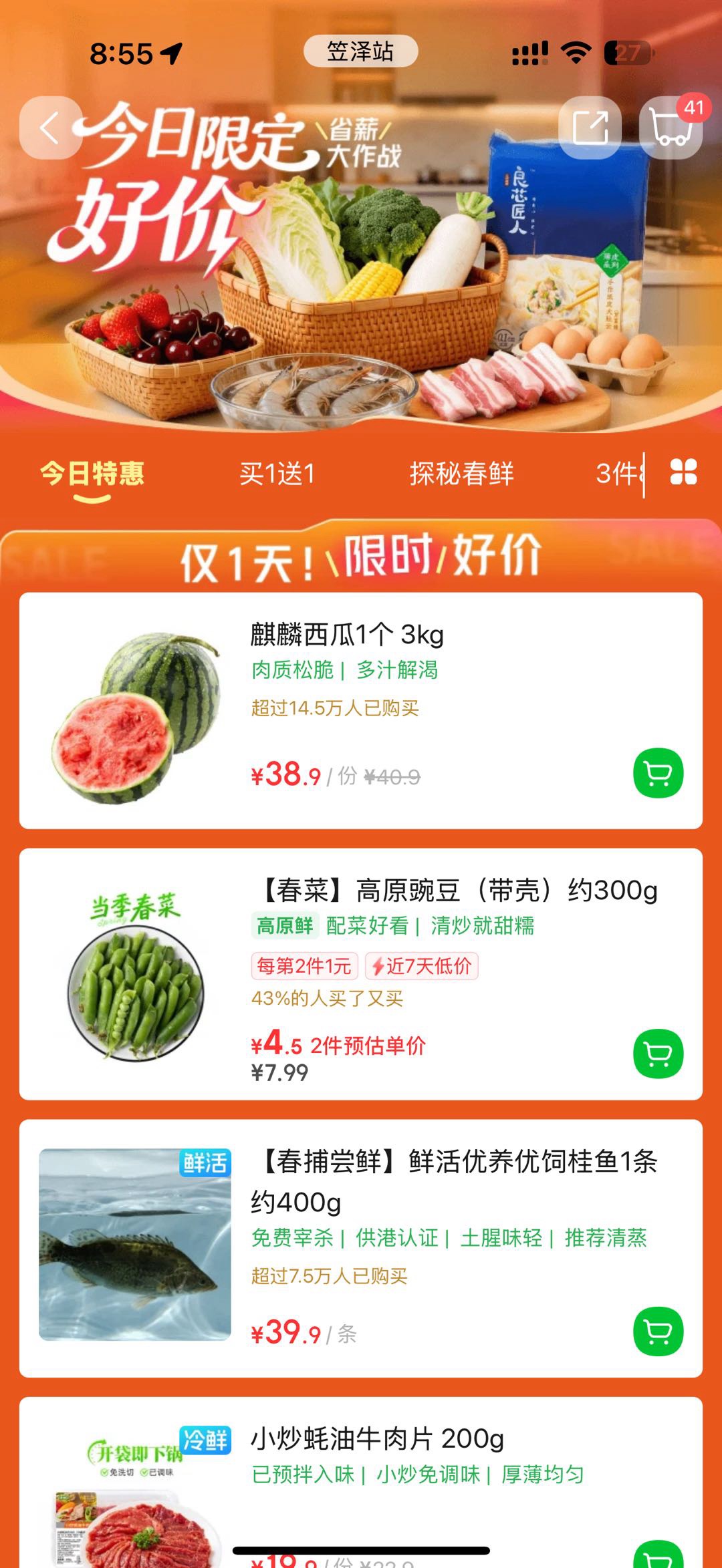Switch to the 探秘春鲜 tab
Screen dimensions: 722x1568
pyautogui.click(x=461, y=474)
